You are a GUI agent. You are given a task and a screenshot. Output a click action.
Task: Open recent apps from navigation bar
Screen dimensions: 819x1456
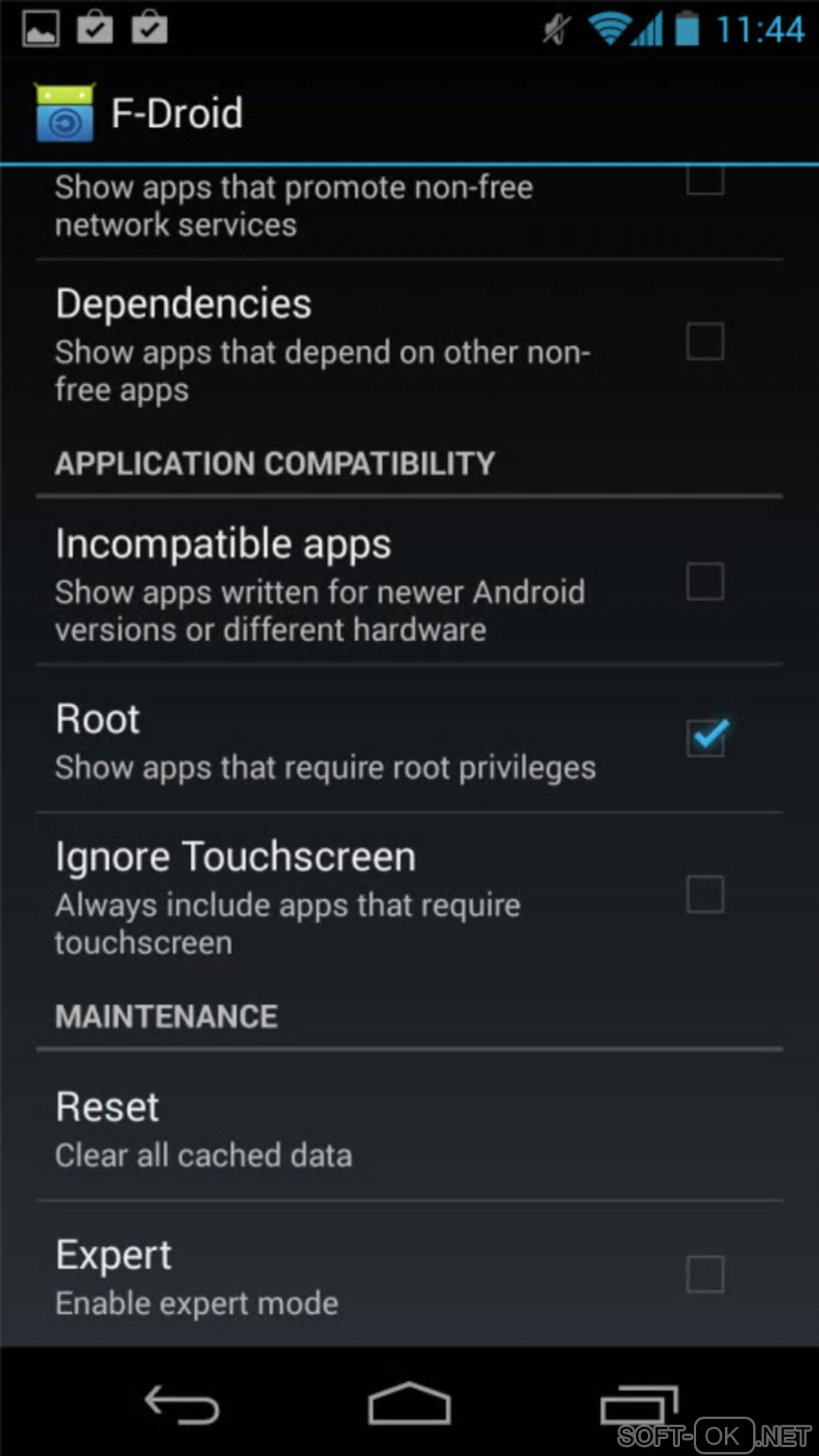click(x=638, y=1405)
